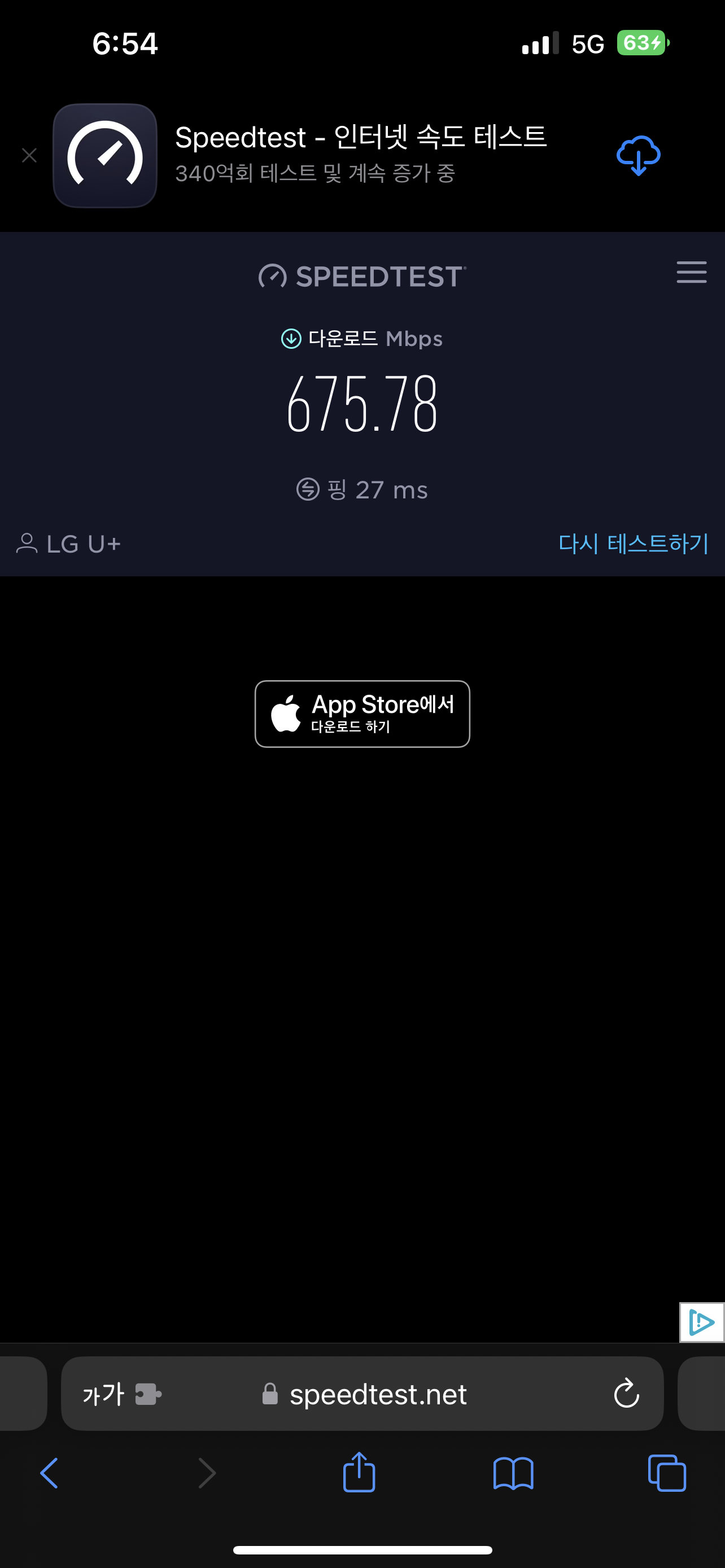Viewport: 725px width, 1568px height.
Task: Dismiss the Speedtest app banner
Action: (29, 156)
